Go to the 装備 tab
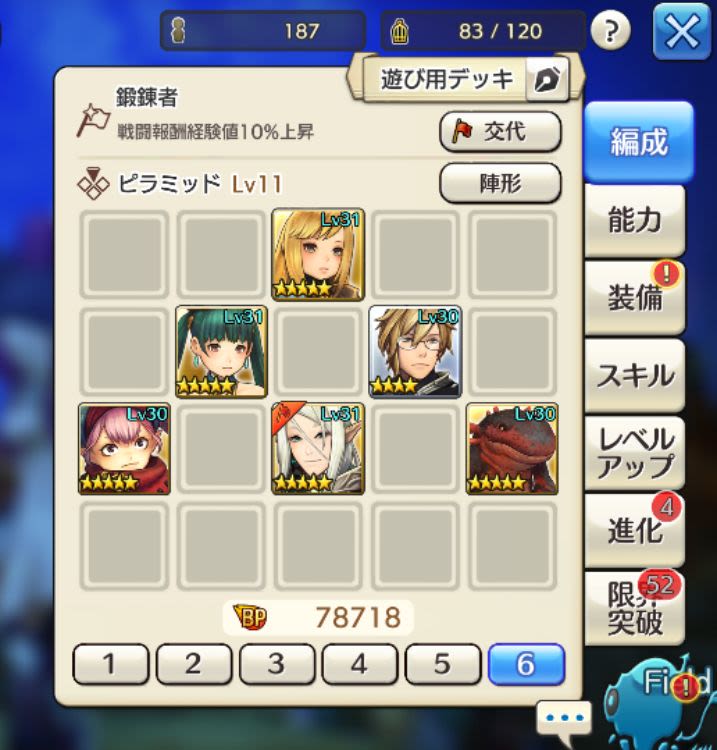 (x=635, y=297)
